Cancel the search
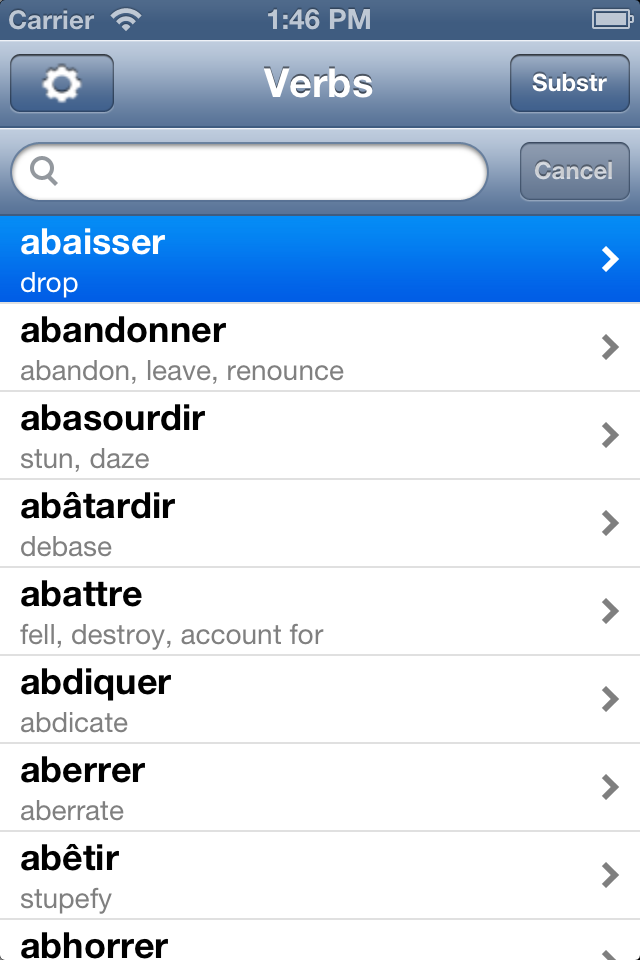 tap(573, 172)
